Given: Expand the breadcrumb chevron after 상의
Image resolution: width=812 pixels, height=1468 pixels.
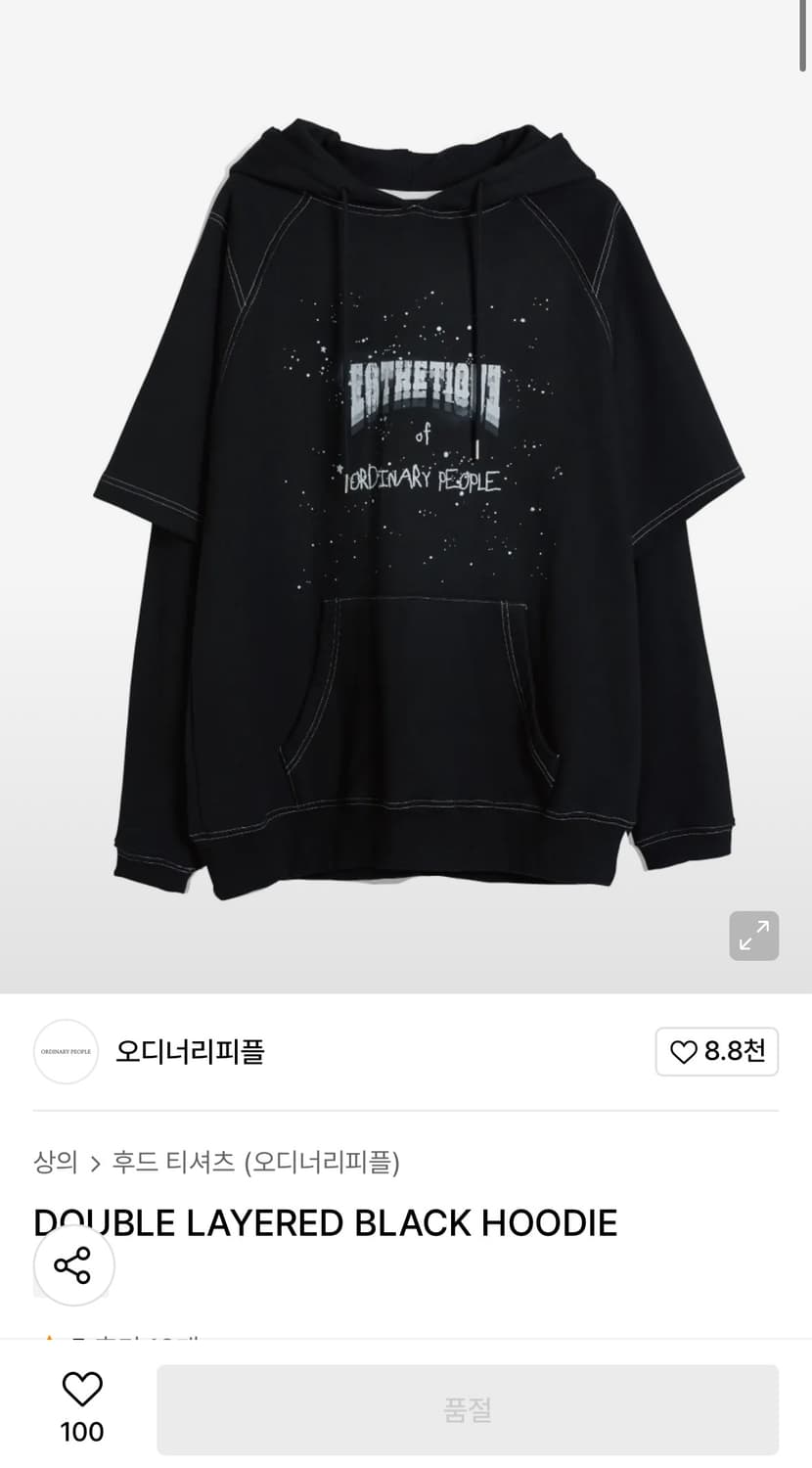Looking at the screenshot, I should pyautogui.click(x=94, y=1163).
